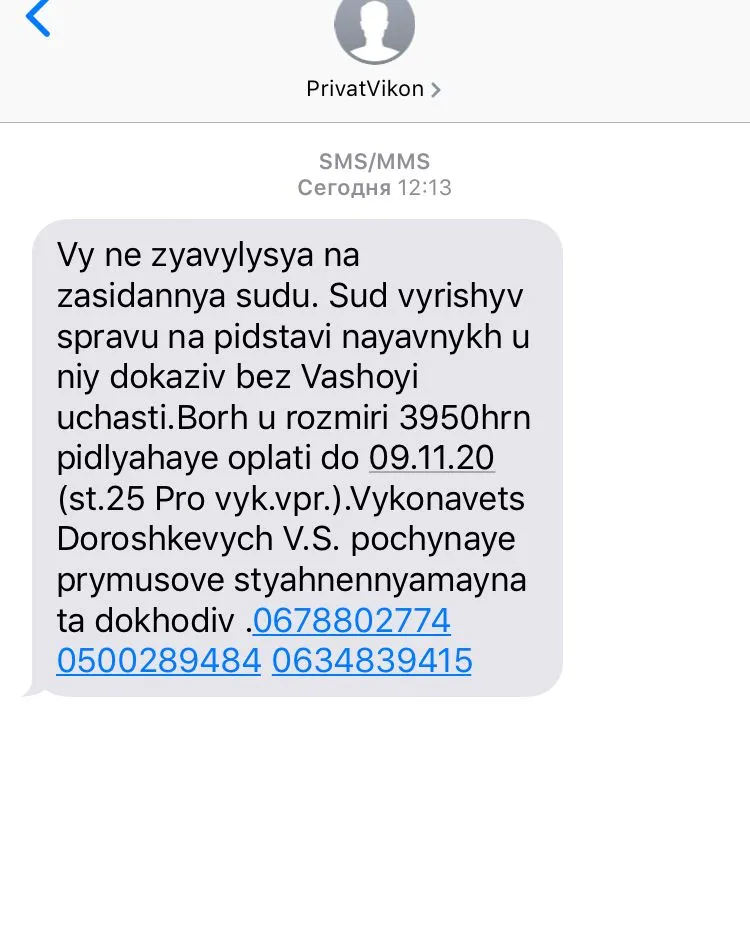Open PrivatVikon contact details
Viewport: 750px width, 926px height.
coord(374,88)
